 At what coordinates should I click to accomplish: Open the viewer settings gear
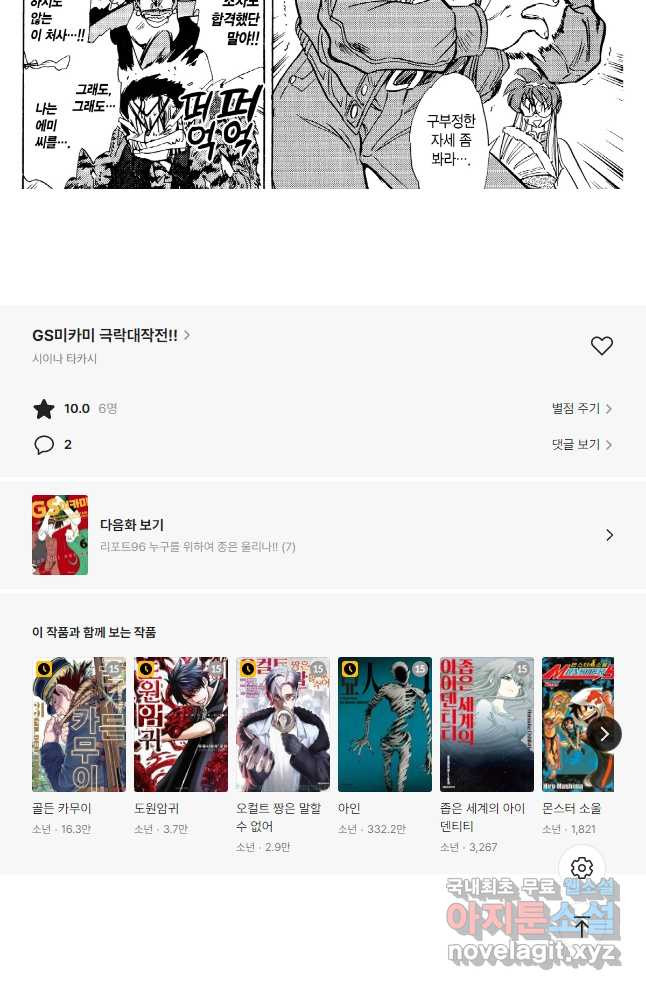click(582, 868)
